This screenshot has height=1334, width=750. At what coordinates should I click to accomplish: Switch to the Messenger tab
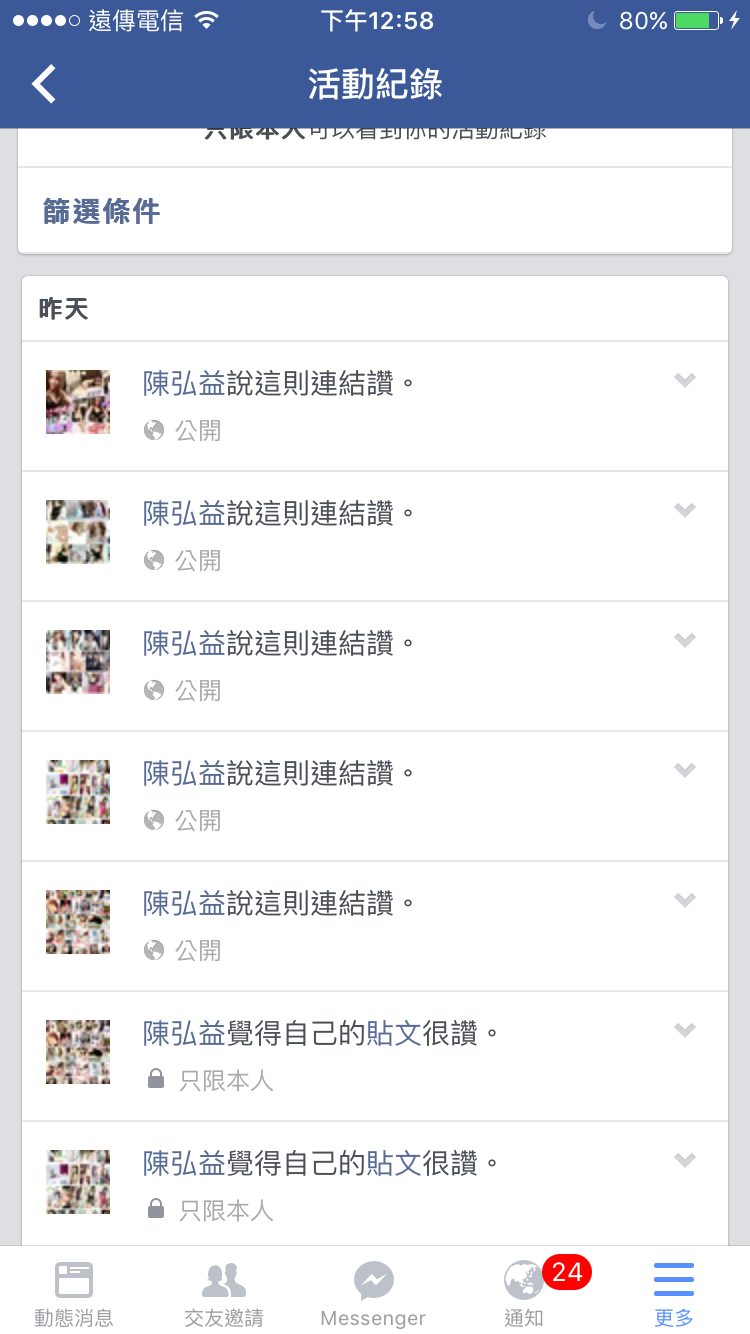[x=374, y=1292]
